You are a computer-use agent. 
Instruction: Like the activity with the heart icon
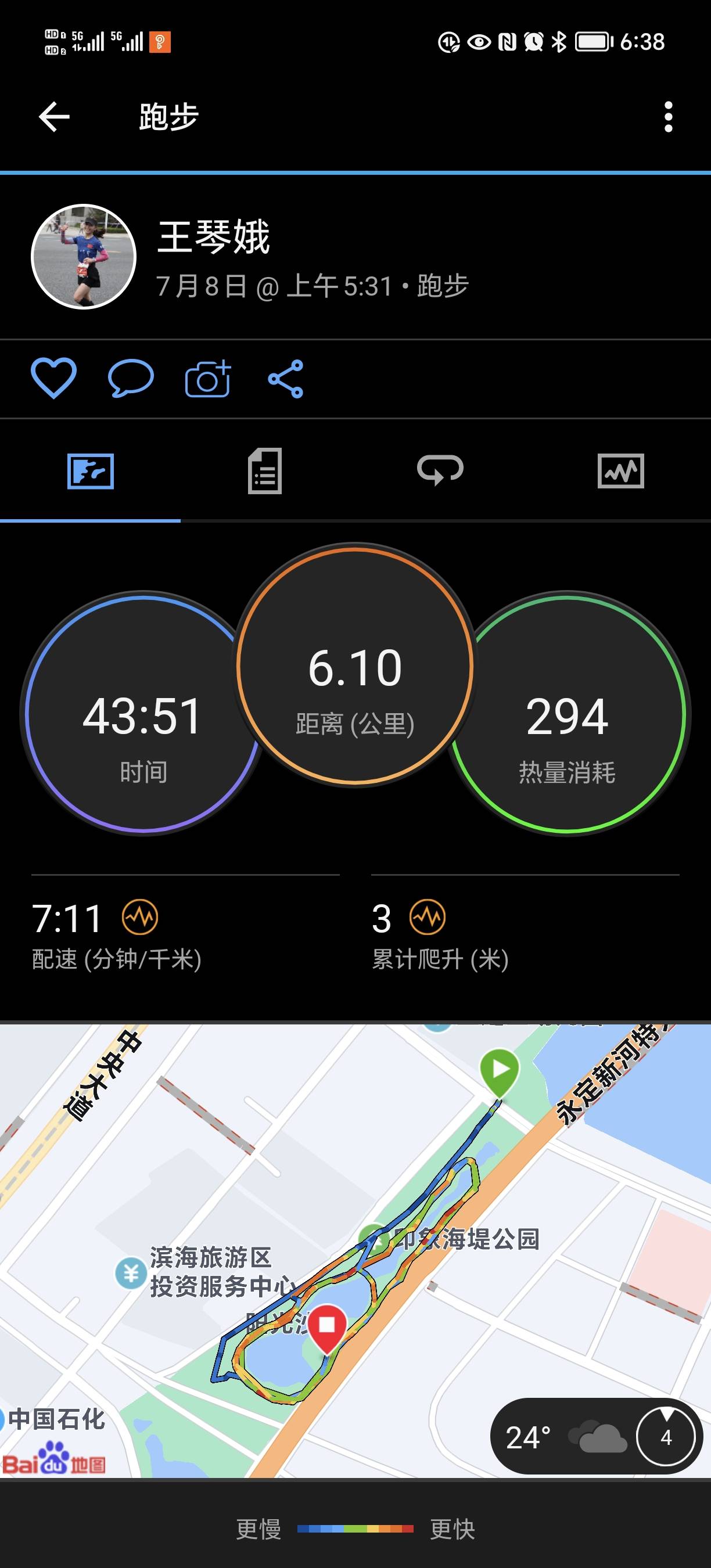click(x=54, y=377)
